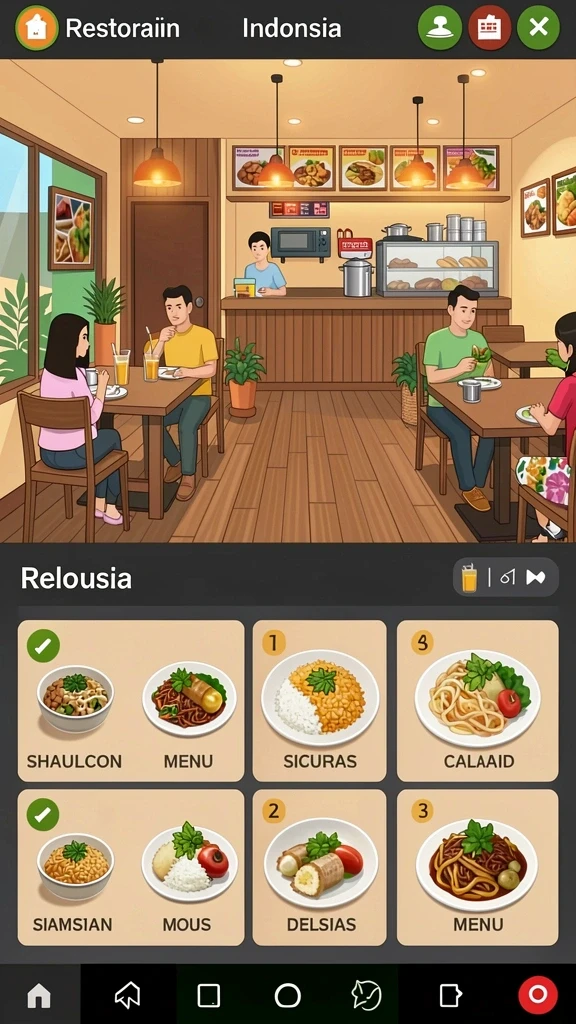Open the red shop building icon
Screen dimensions: 576x1024
point(489,27)
